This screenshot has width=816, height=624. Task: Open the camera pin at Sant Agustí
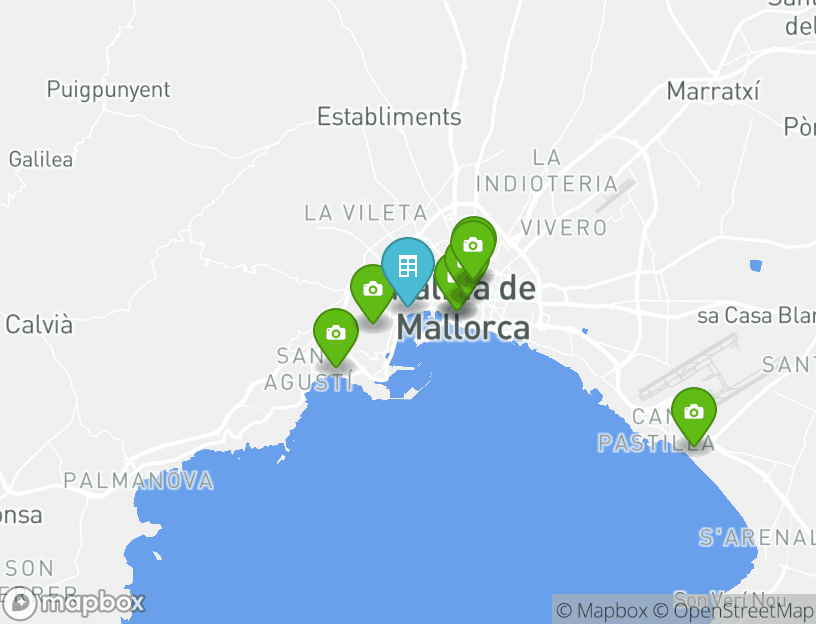336,333
